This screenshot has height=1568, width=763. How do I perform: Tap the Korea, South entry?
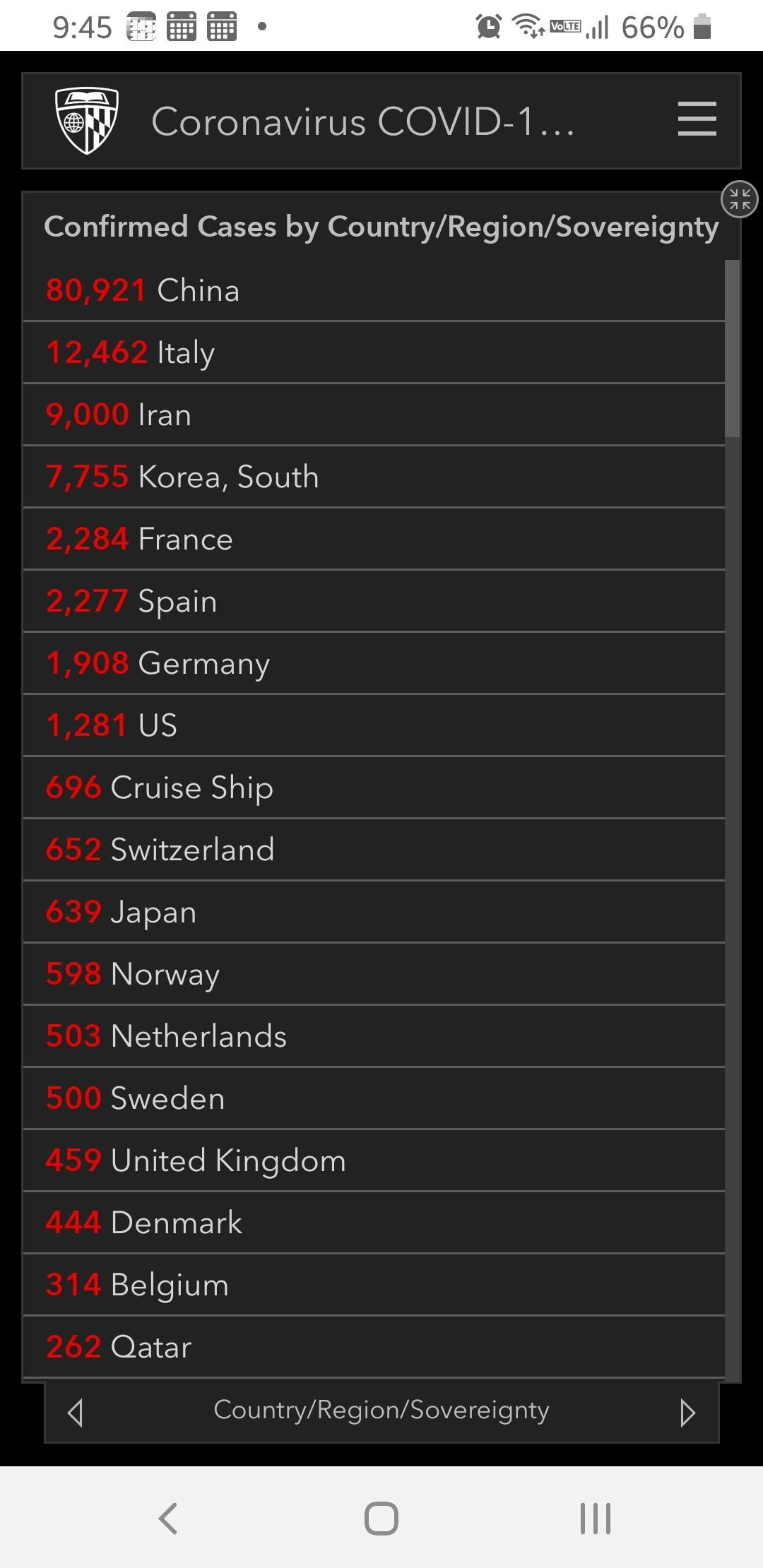[374, 477]
